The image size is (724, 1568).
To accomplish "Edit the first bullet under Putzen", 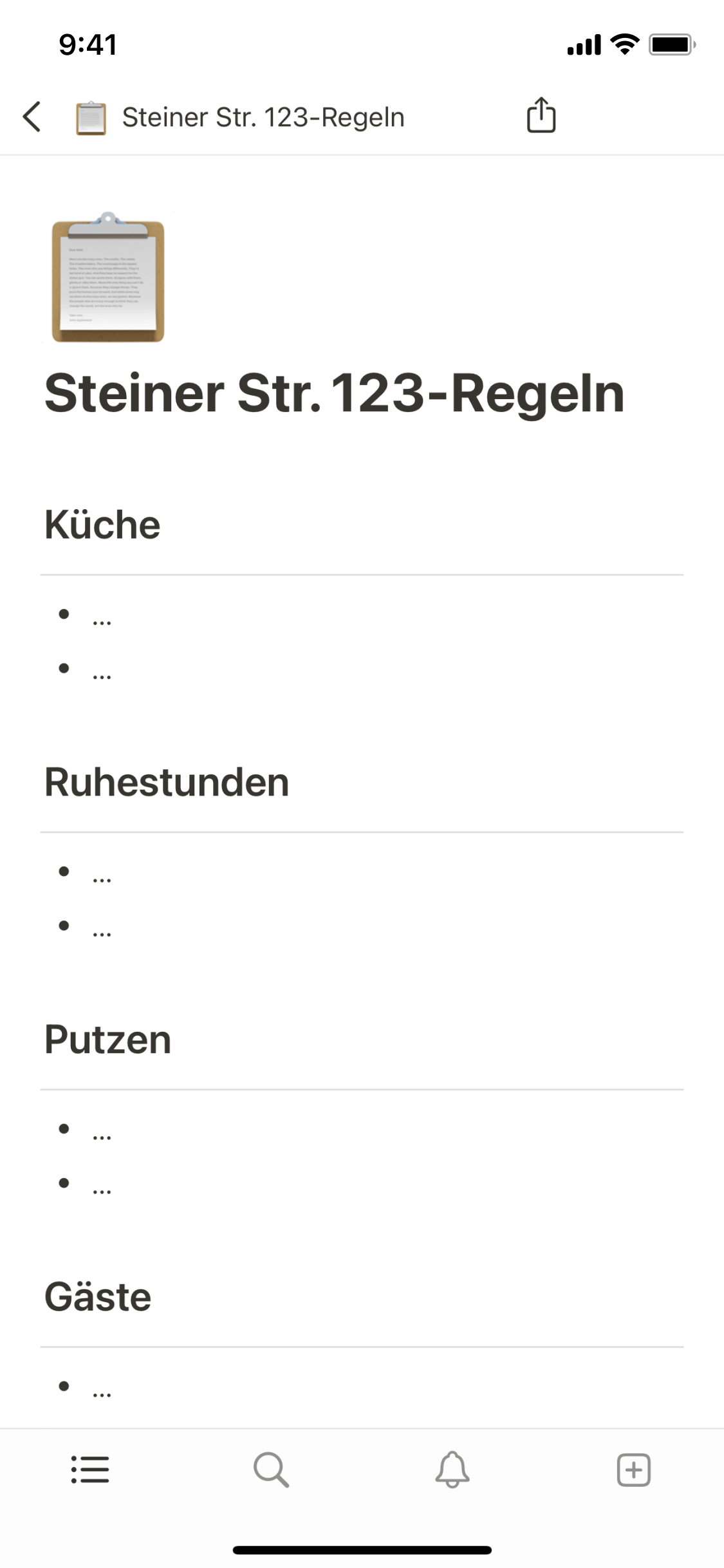I will tap(103, 1133).
